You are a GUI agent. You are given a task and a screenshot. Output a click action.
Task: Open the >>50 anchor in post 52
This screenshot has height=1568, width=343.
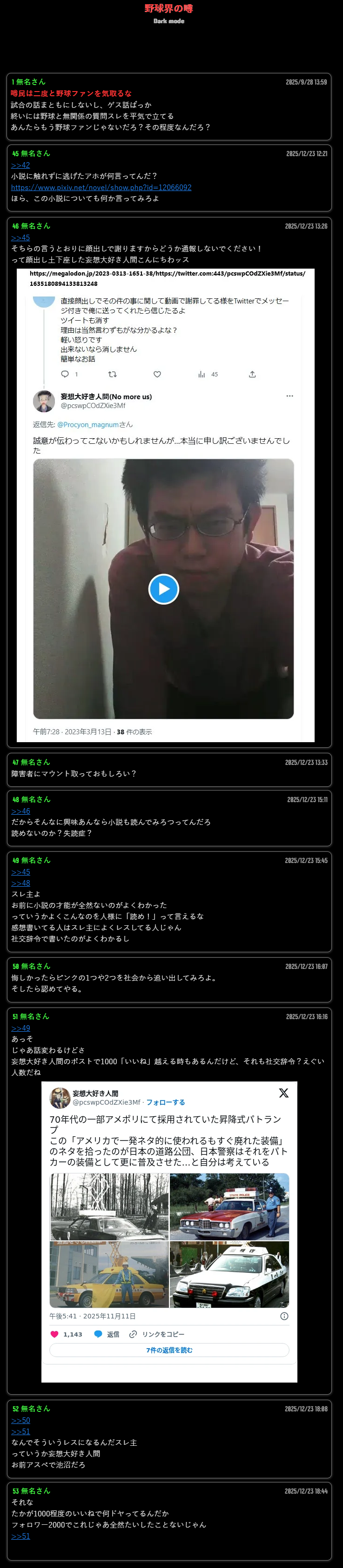pyautogui.click(x=20, y=1420)
